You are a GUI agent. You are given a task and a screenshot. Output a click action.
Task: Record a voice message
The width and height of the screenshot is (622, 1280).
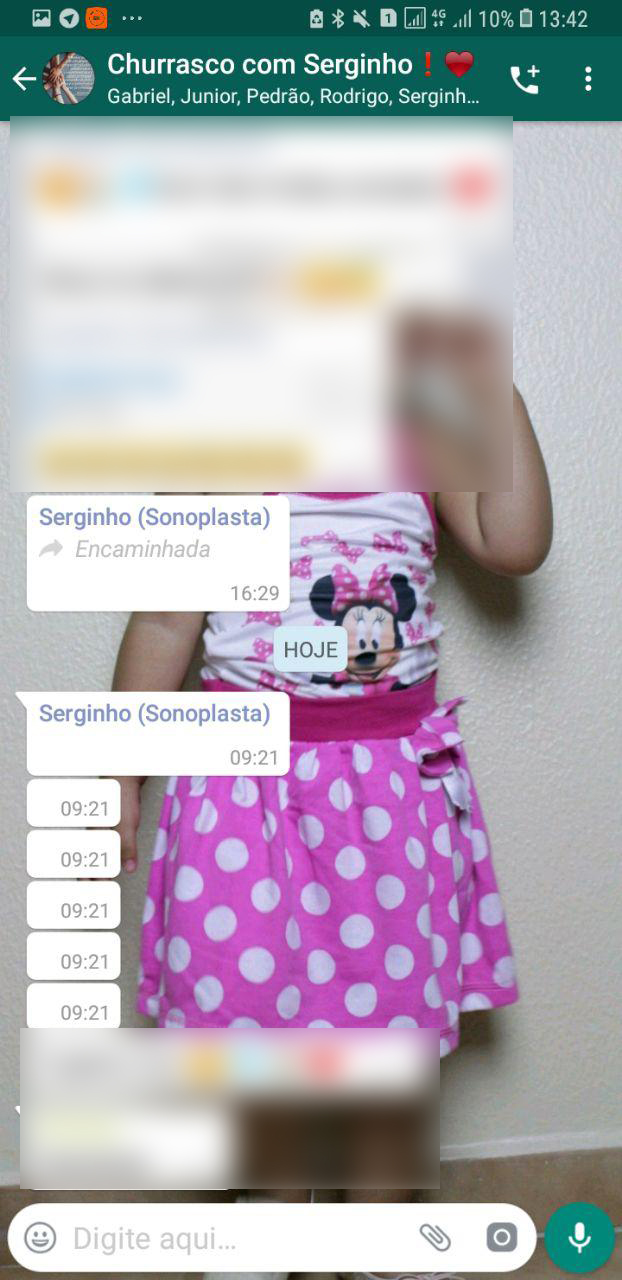pos(579,1238)
